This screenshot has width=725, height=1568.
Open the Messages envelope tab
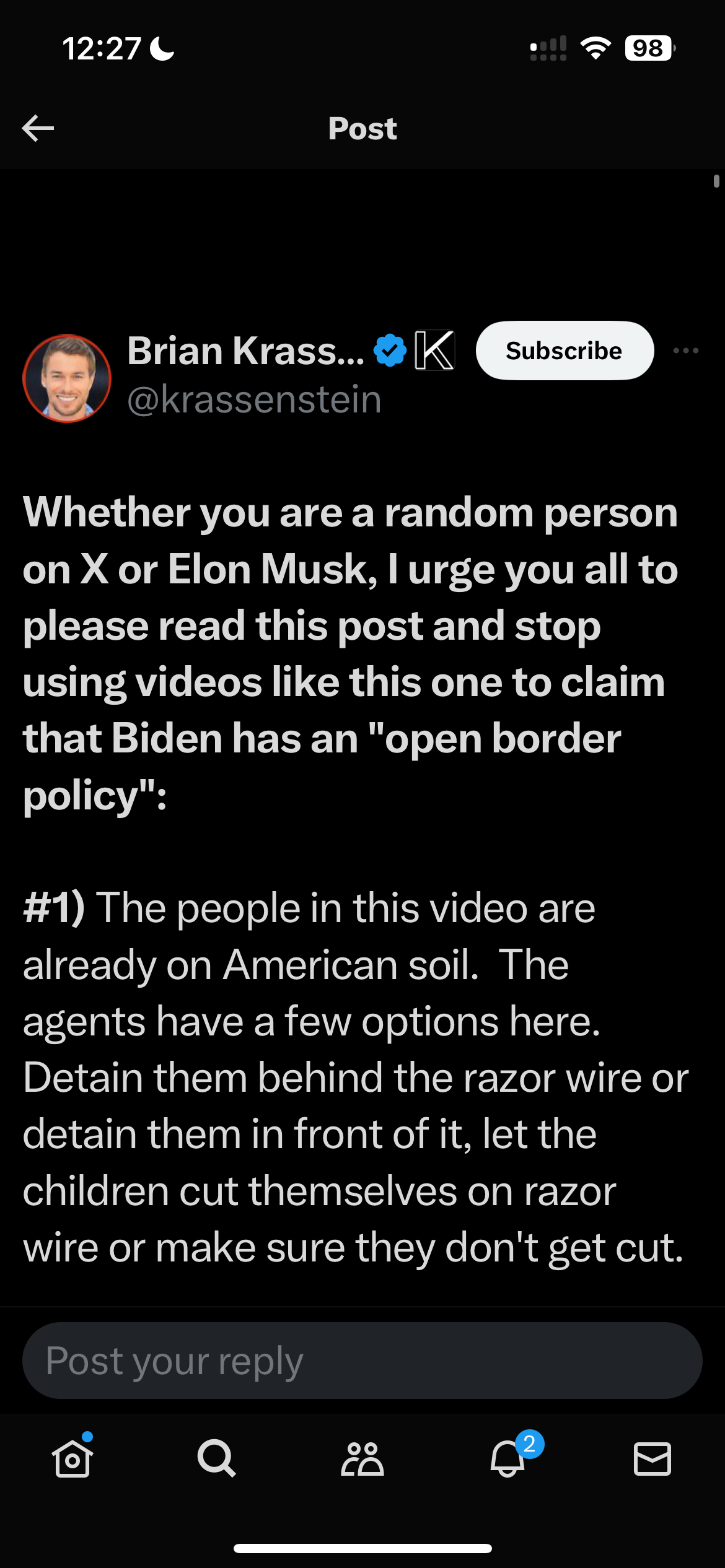tap(652, 1458)
